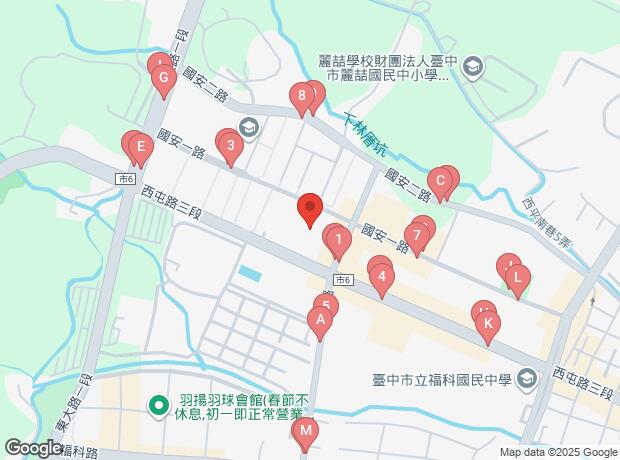Select the pin numbered 8
This screenshot has width=620, height=460.
point(302,95)
